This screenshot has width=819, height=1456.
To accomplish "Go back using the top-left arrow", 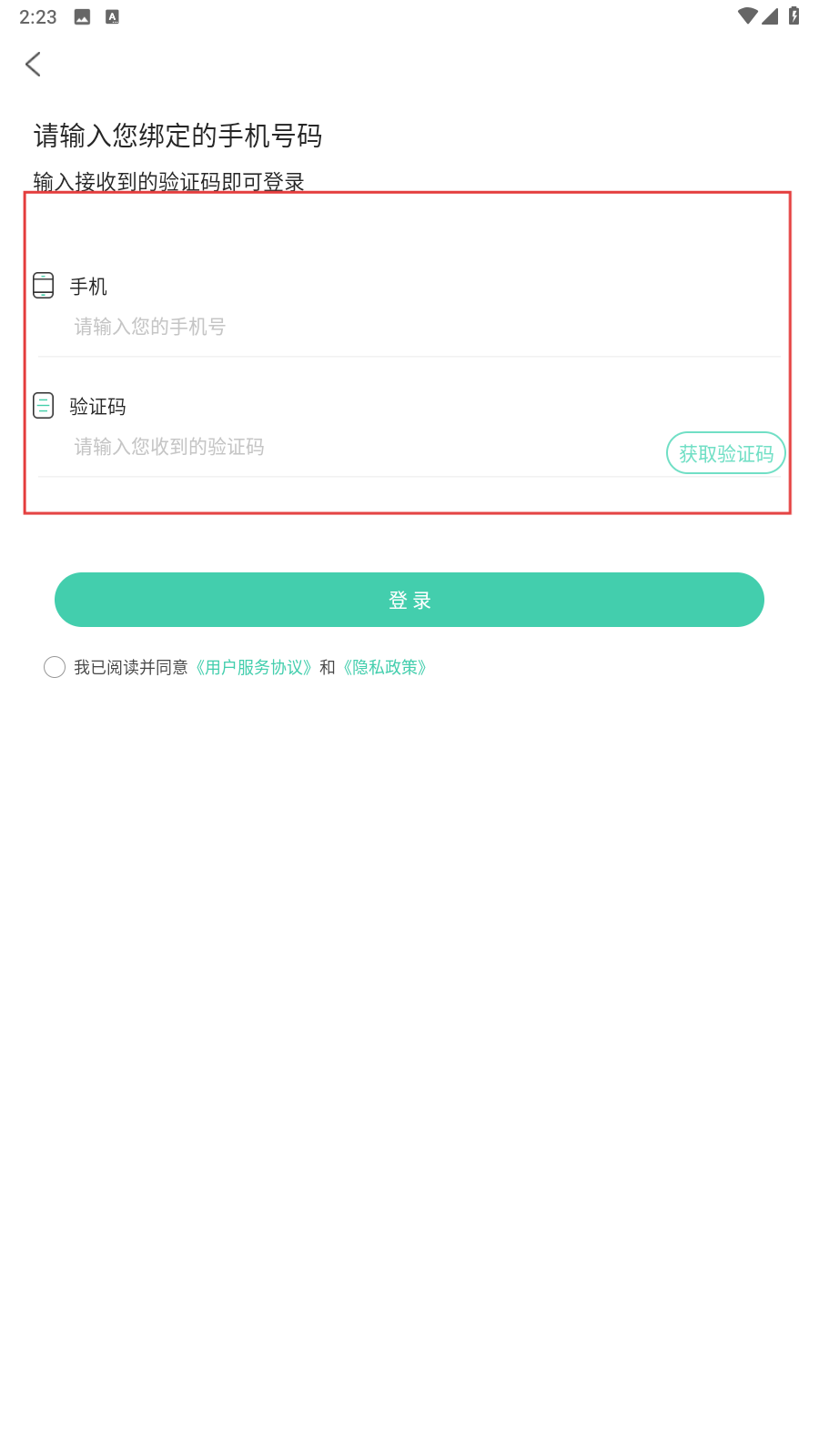I will [34, 64].
